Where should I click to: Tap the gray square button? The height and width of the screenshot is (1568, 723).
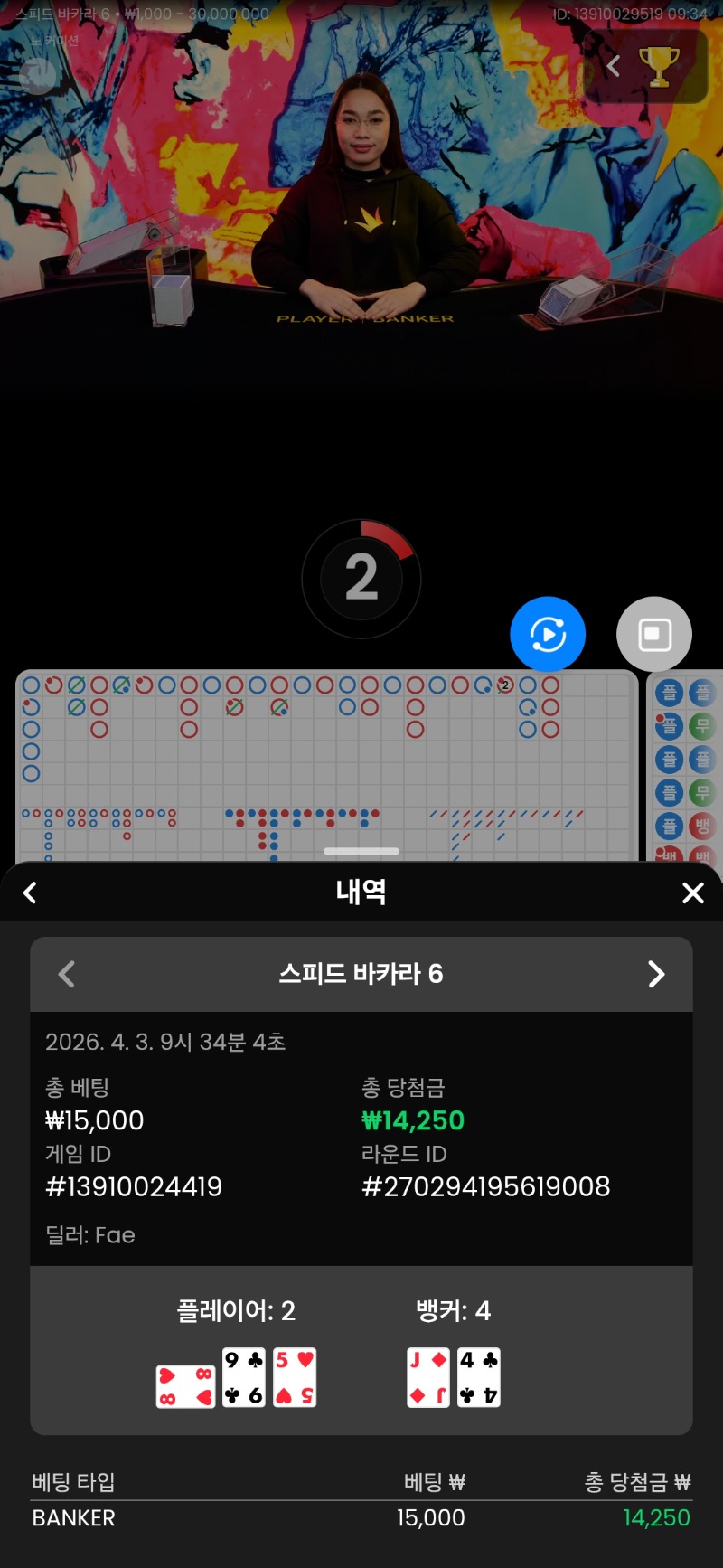[x=654, y=634]
